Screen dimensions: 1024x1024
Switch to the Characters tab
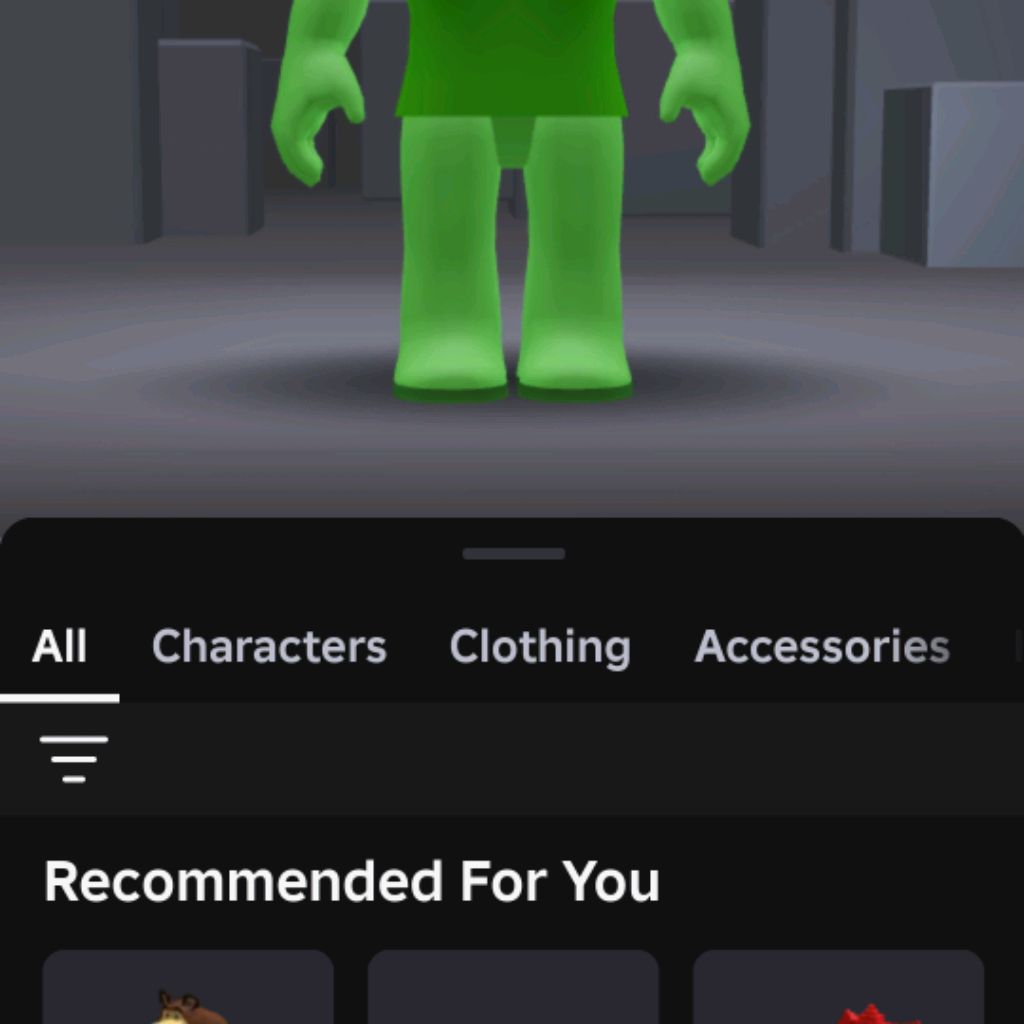tap(269, 647)
